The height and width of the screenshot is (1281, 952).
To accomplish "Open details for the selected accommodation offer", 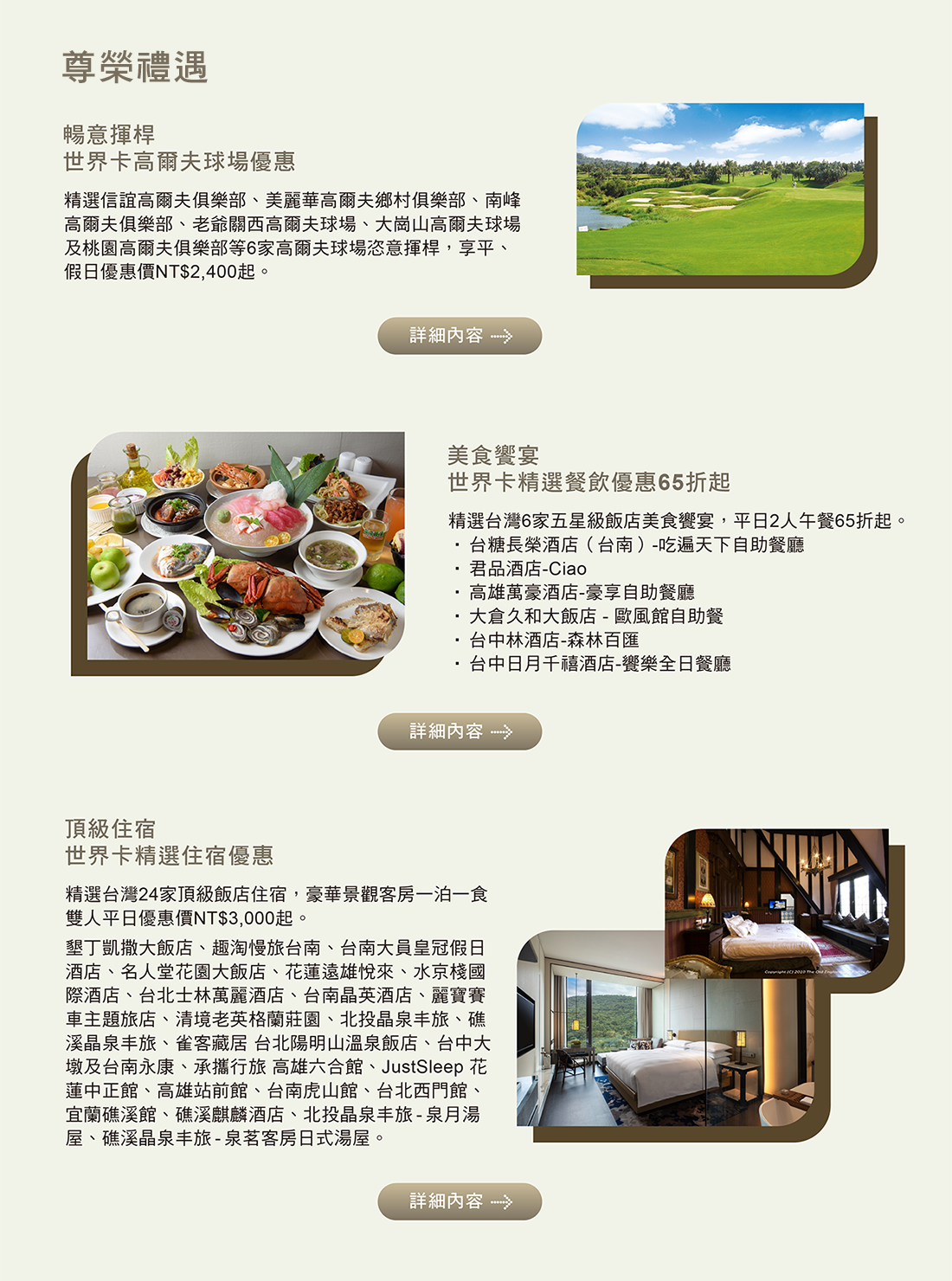I will [x=460, y=1201].
